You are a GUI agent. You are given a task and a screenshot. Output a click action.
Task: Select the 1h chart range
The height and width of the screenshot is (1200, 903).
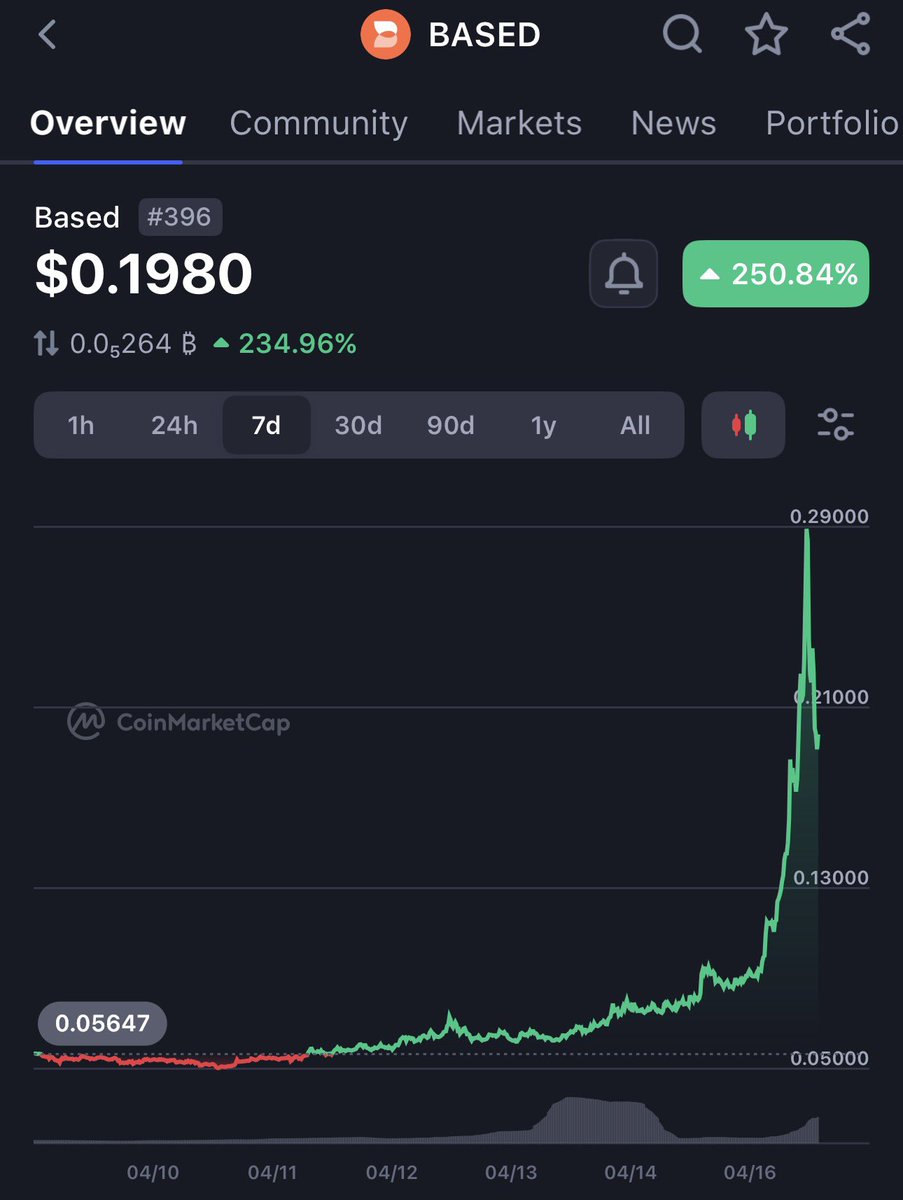(81, 426)
